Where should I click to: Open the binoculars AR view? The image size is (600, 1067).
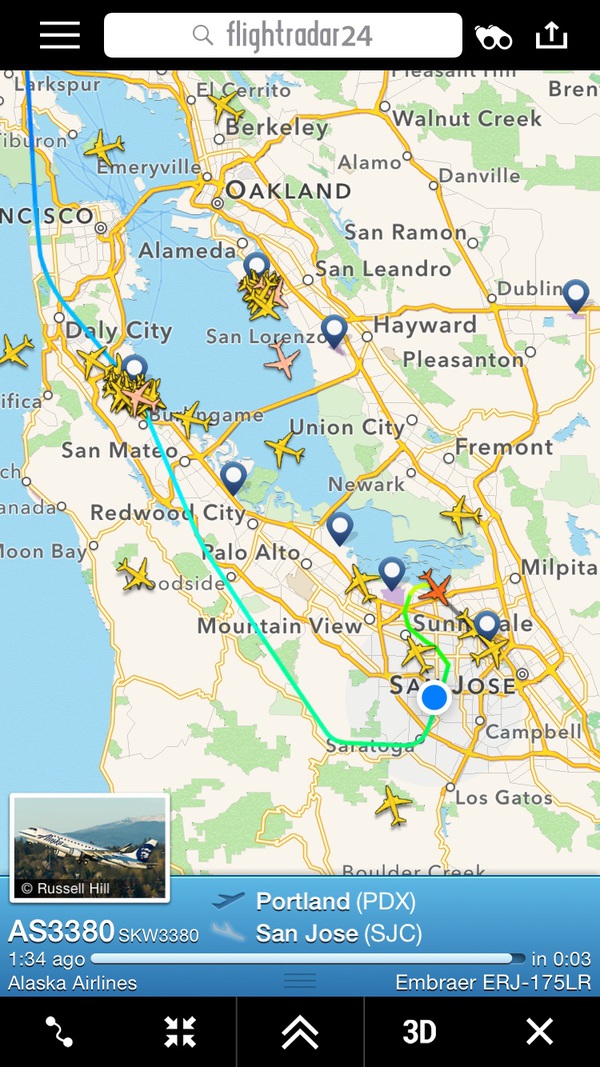pyautogui.click(x=493, y=37)
